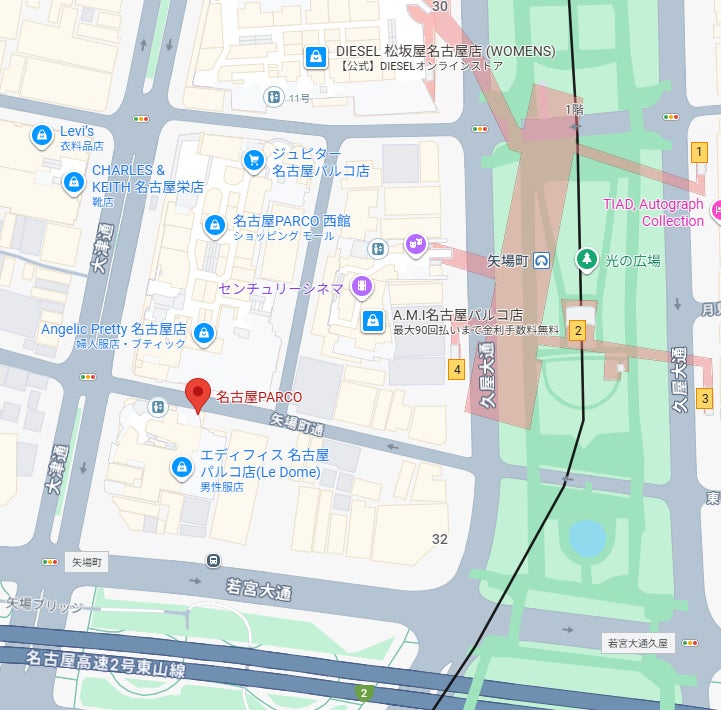
Task: Open the センチュリーシネマ cinema marker
Action: click(362, 288)
